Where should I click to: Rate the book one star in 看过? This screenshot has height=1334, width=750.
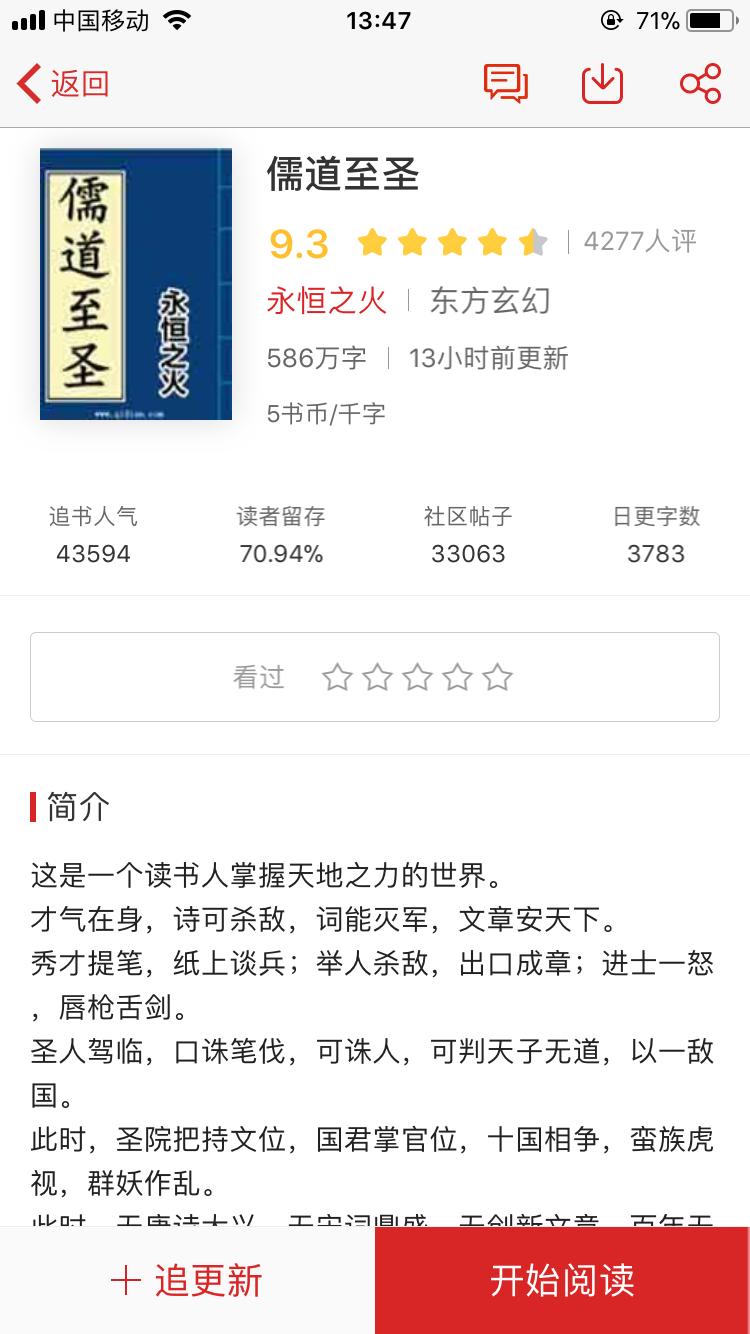[x=337, y=678]
